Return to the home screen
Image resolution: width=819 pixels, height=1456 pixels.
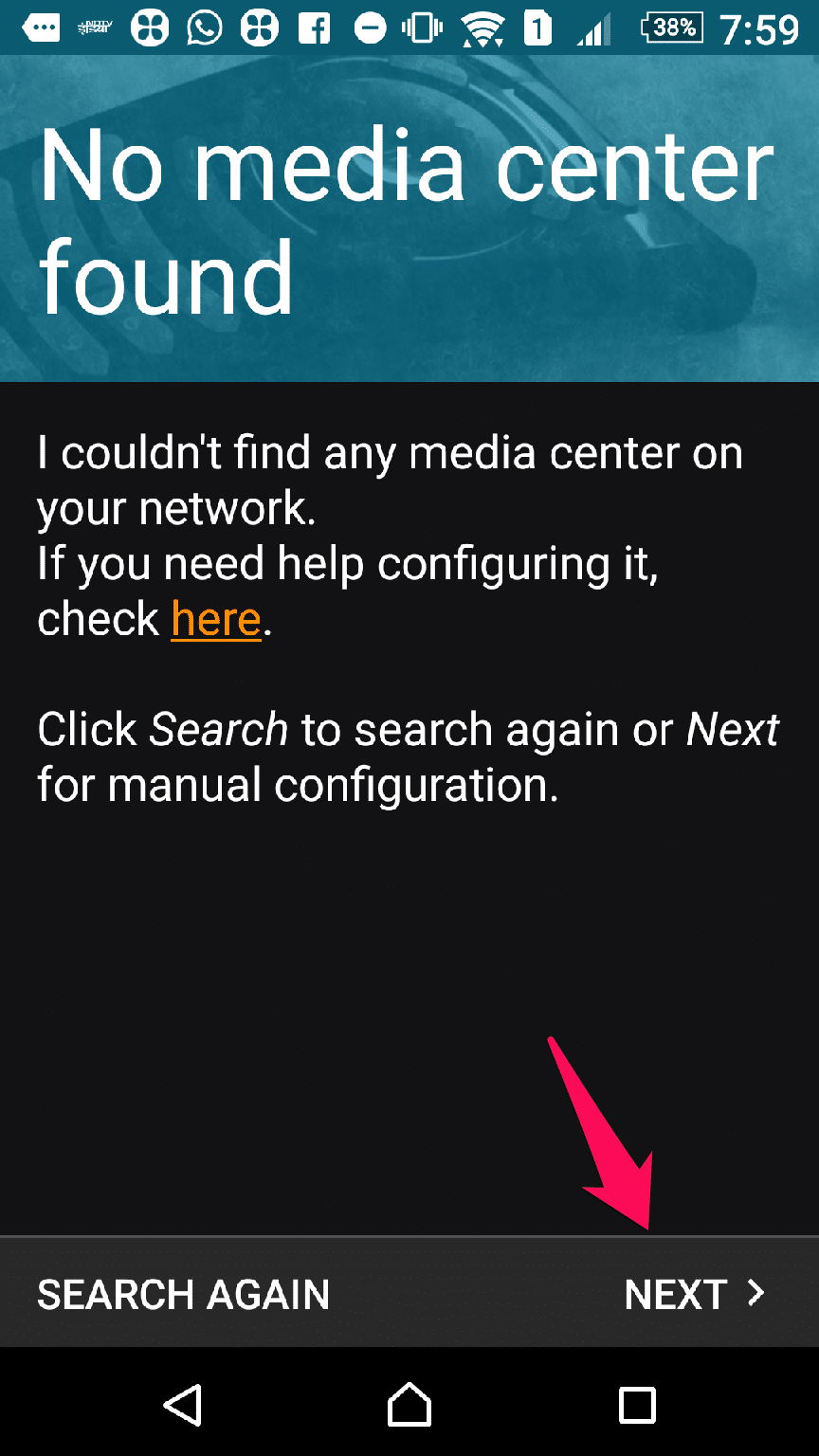[x=409, y=1404]
